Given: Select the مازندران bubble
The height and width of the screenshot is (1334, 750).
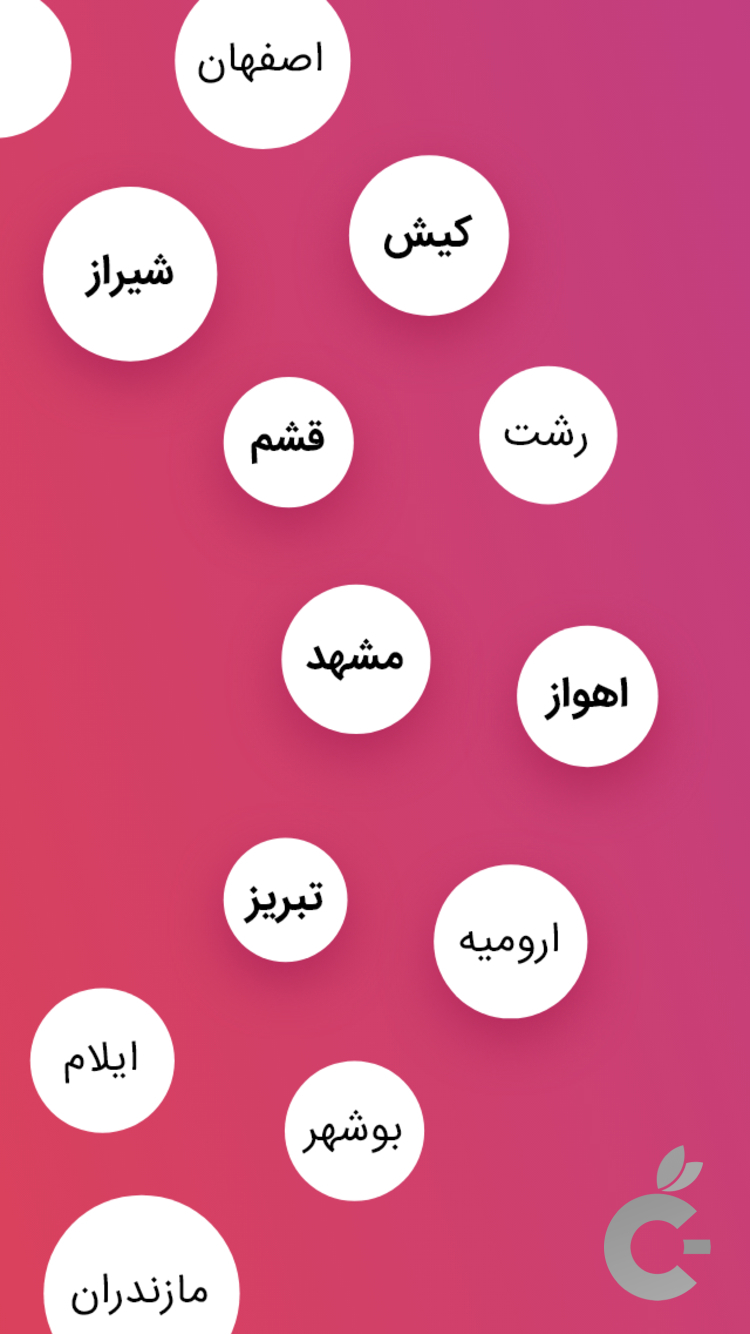Looking at the screenshot, I should pos(140,1290).
